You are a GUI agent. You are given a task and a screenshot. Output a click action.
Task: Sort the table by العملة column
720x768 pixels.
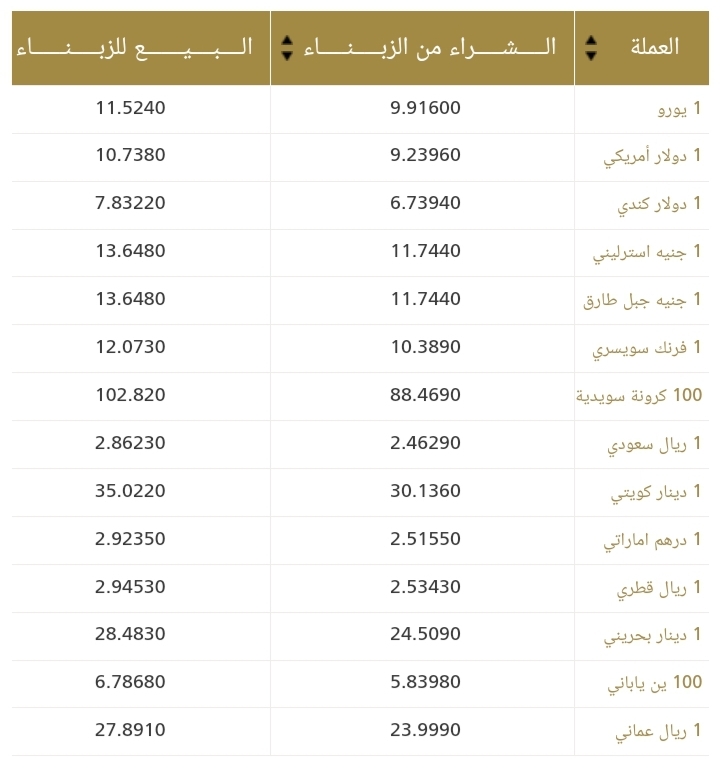pyautogui.click(x=591, y=48)
